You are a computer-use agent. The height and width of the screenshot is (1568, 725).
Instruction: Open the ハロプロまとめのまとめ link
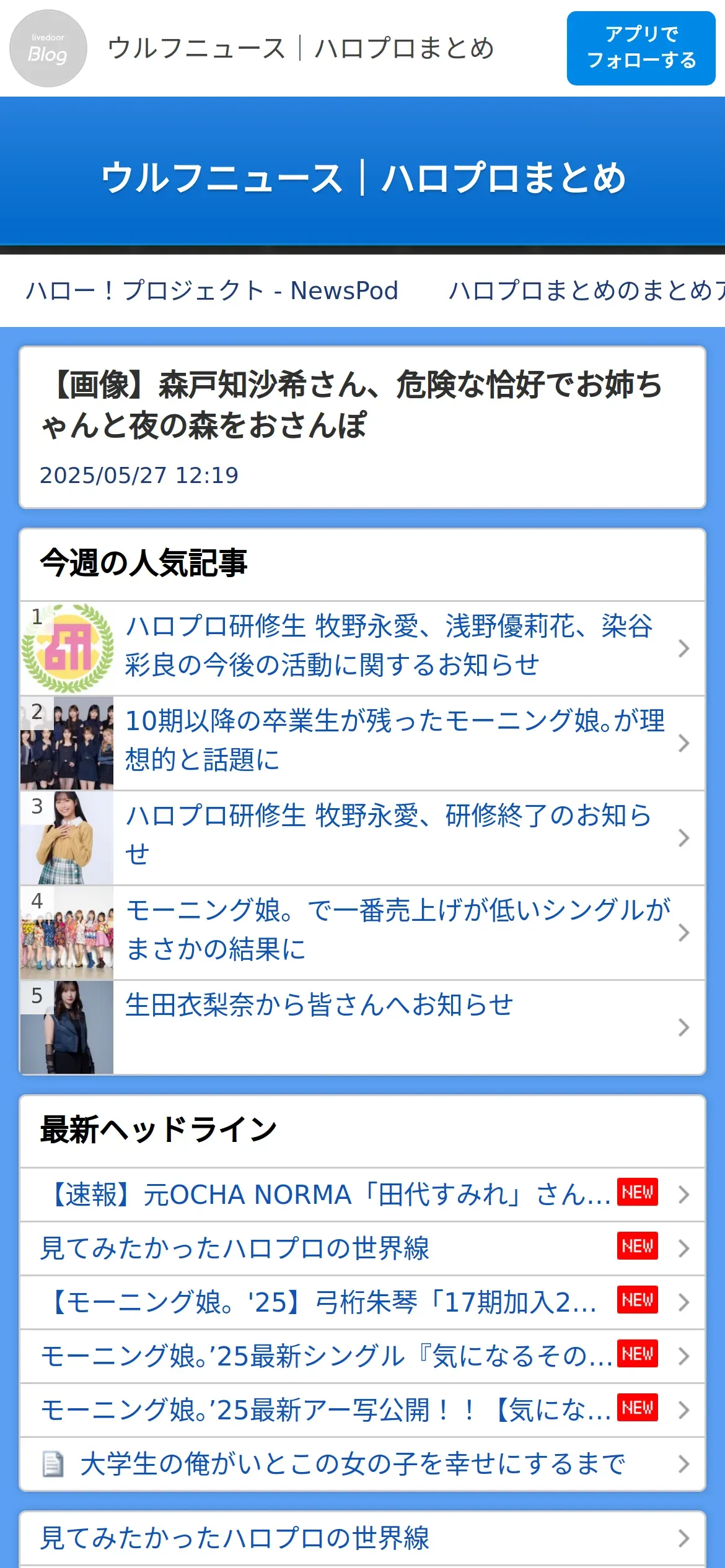(x=586, y=290)
